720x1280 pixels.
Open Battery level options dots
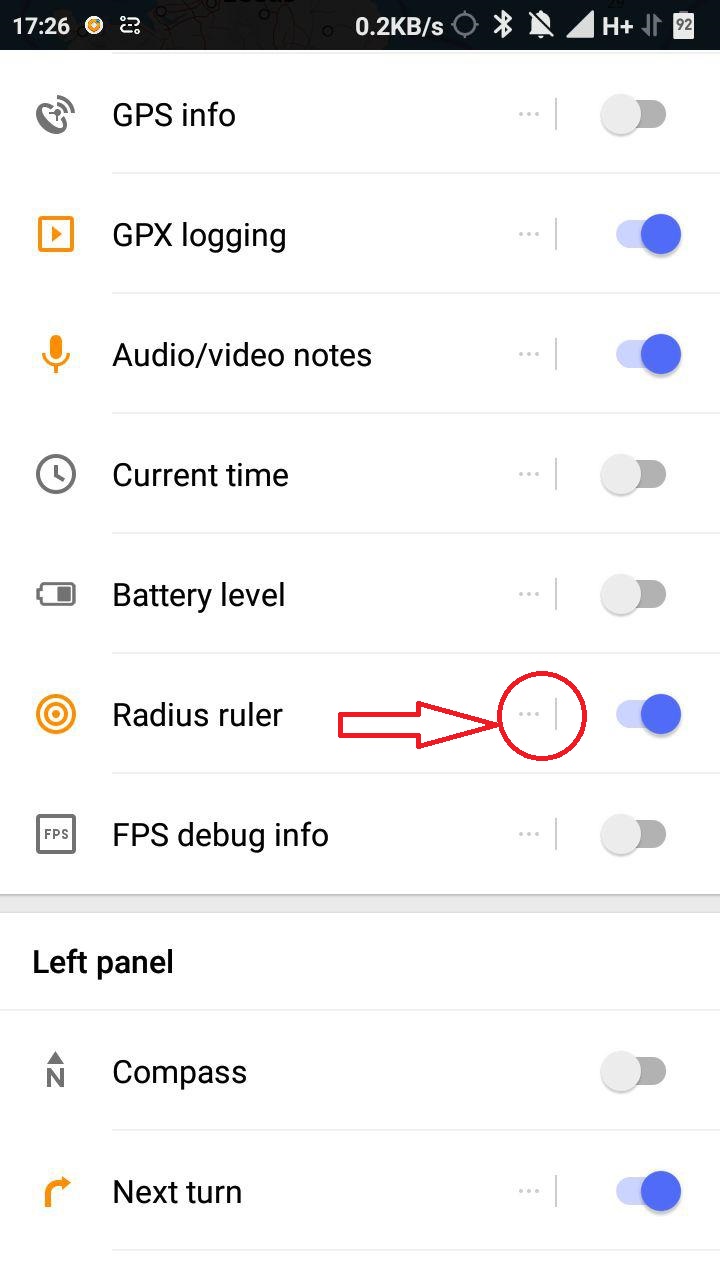(529, 595)
